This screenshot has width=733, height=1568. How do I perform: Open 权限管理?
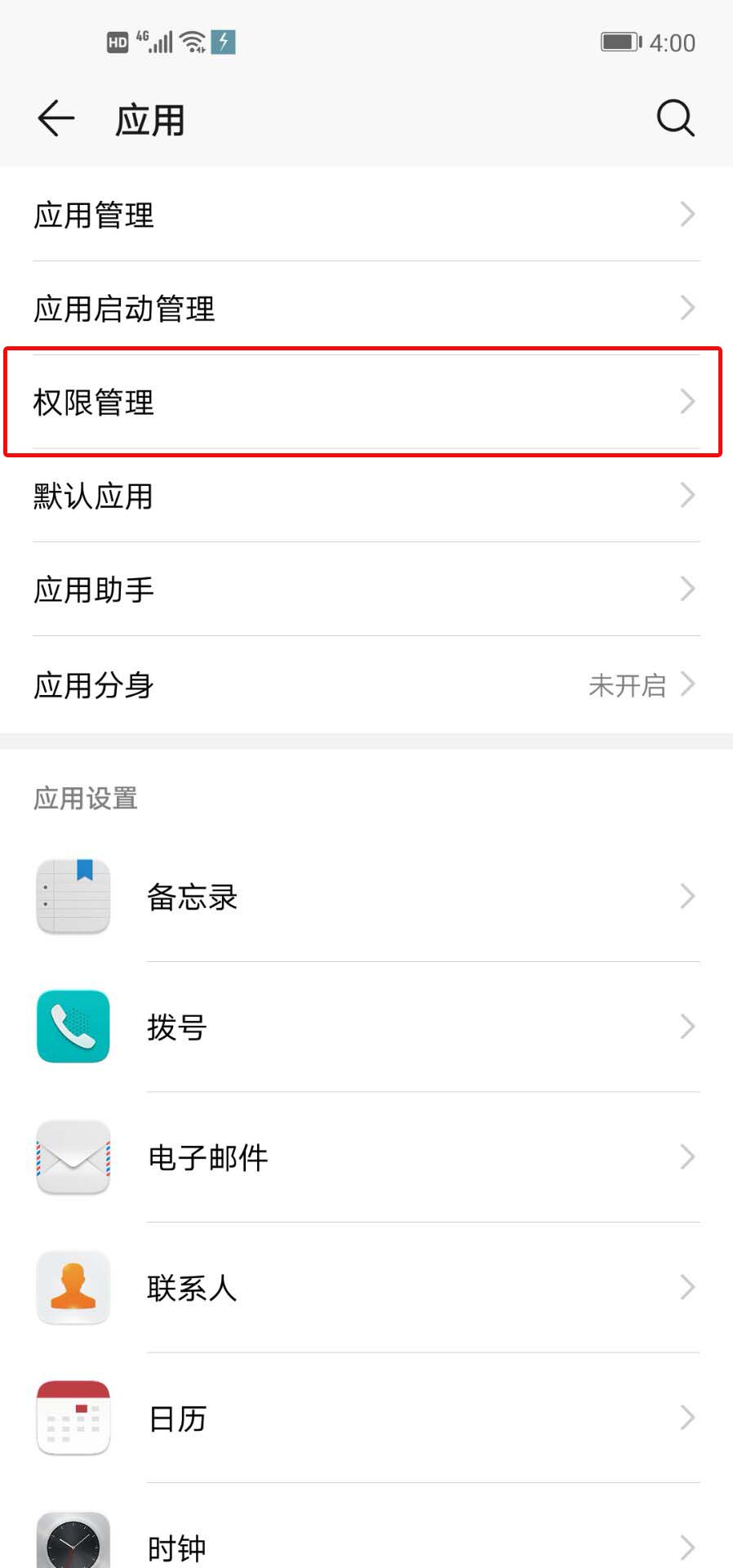click(366, 402)
